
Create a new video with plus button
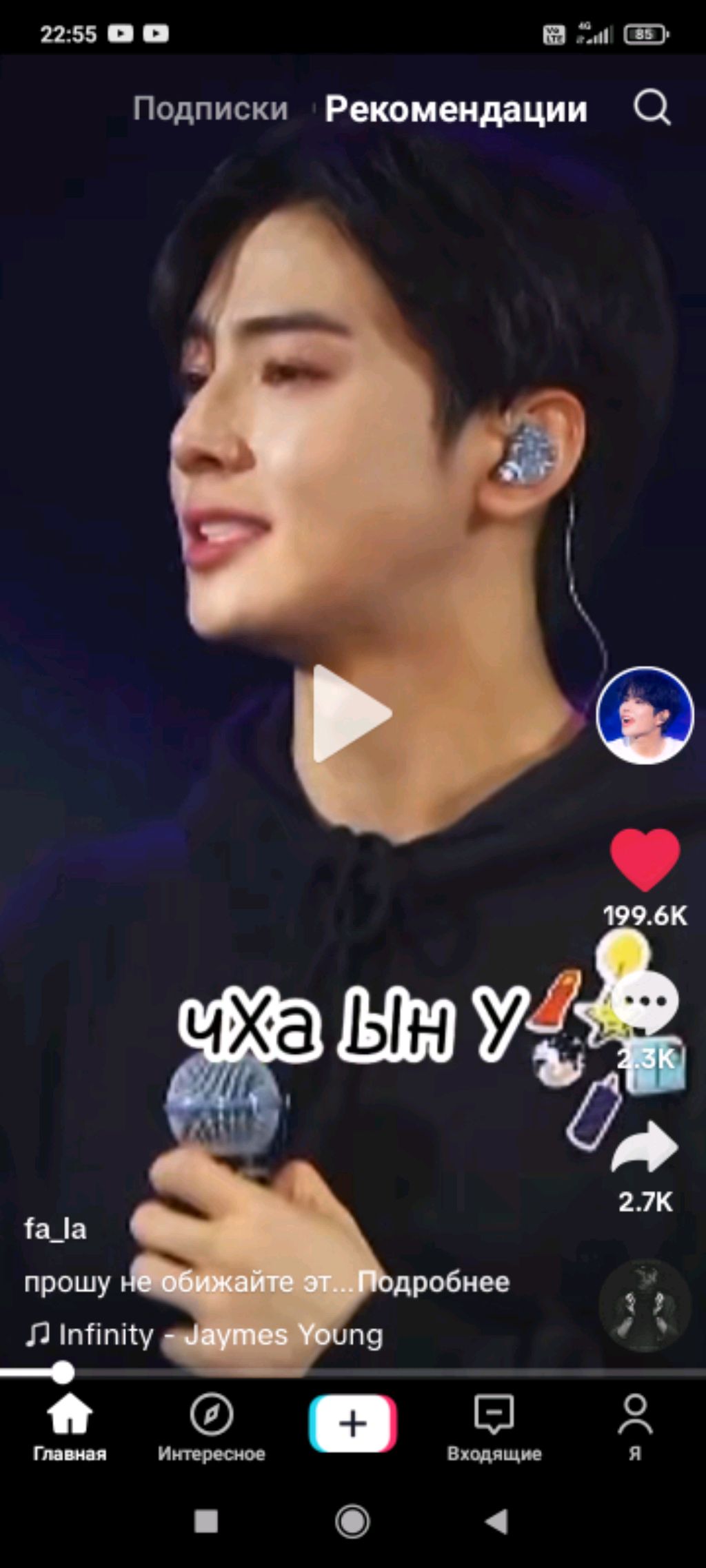(352, 1423)
